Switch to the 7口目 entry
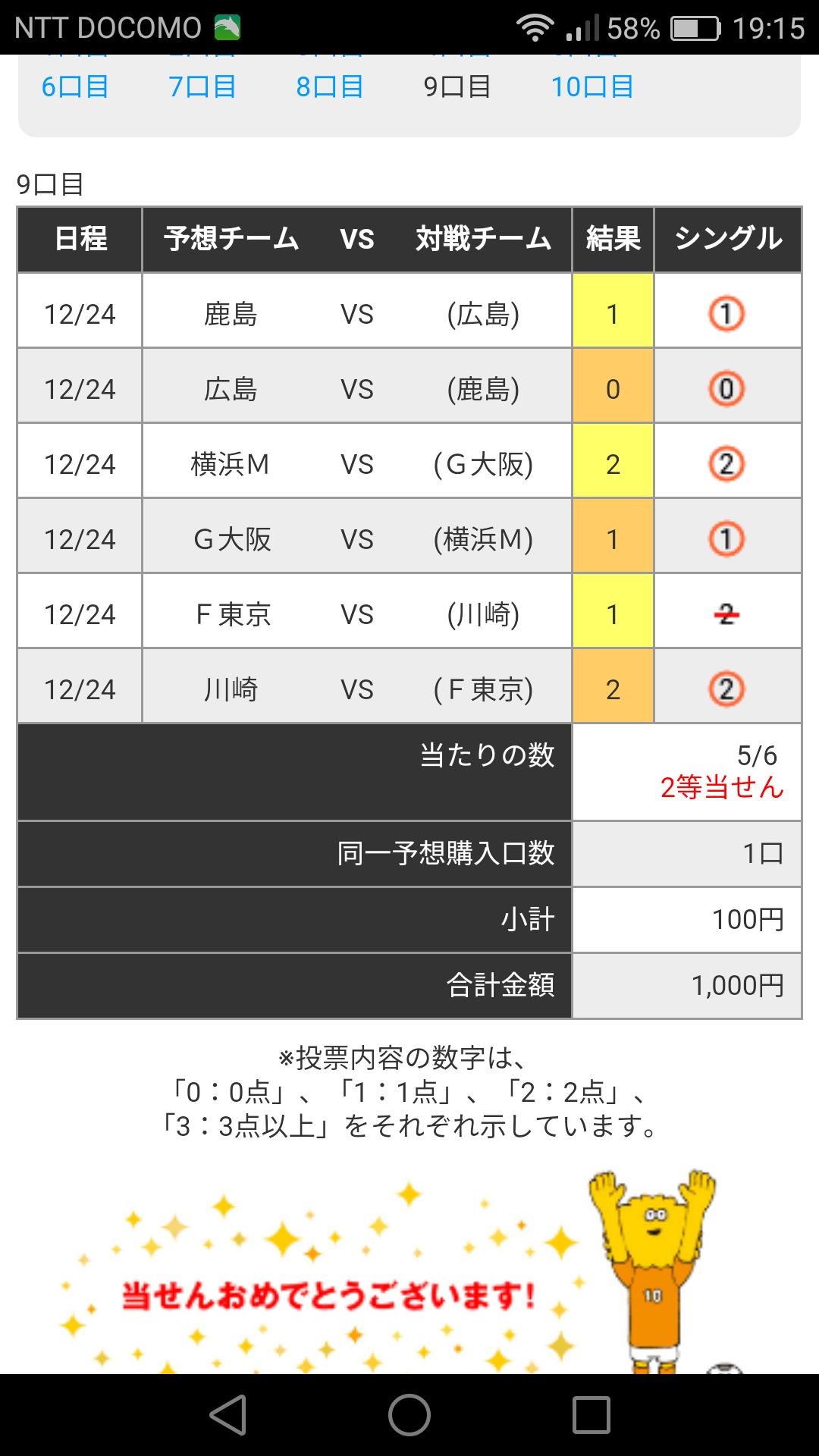This screenshot has width=819, height=1456. pyautogui.click(x=202, y=87)
